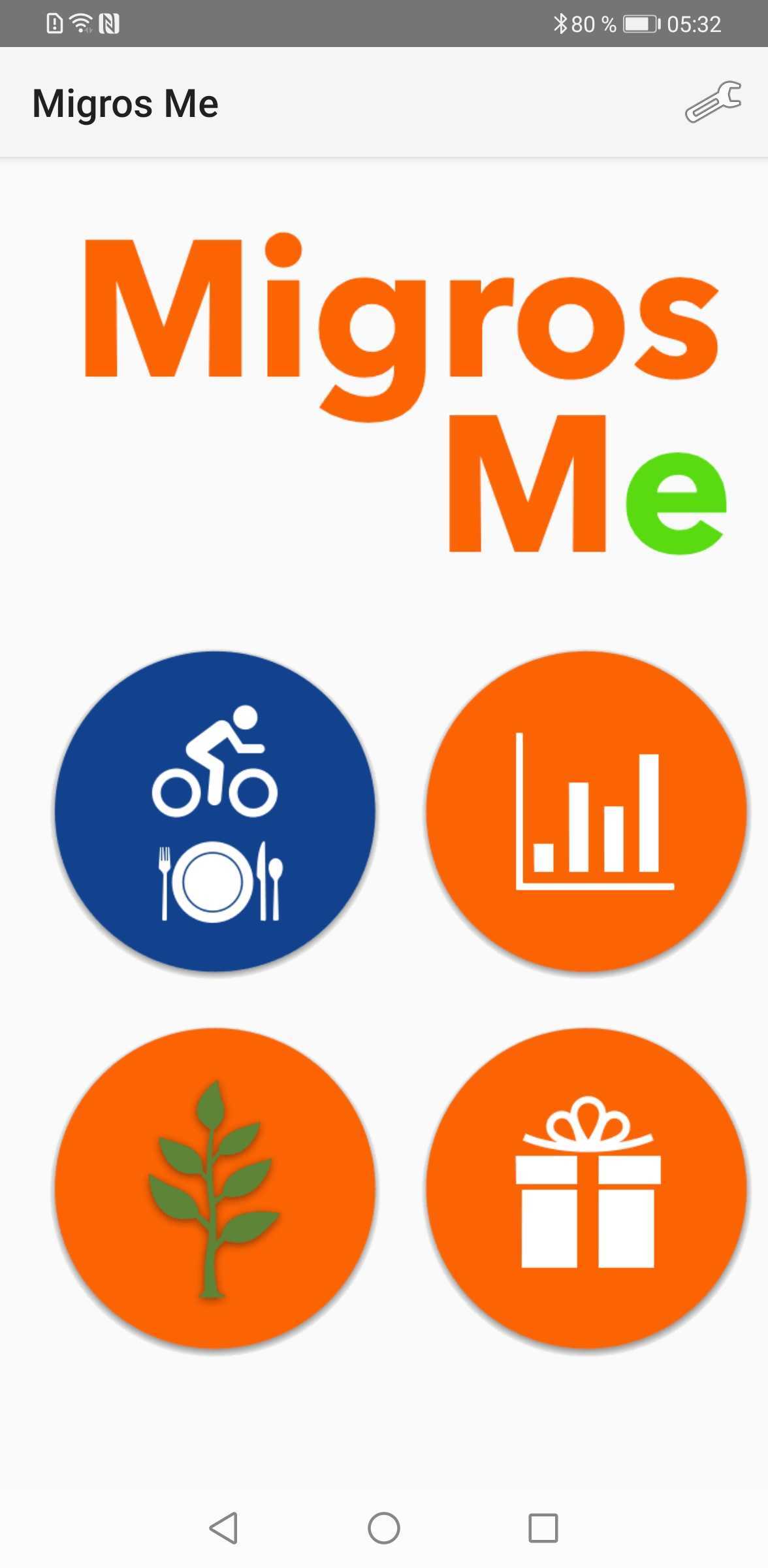Open the gift box rewards button
Viewport: 768px width, 1568px height.
tap(586, 1188)
